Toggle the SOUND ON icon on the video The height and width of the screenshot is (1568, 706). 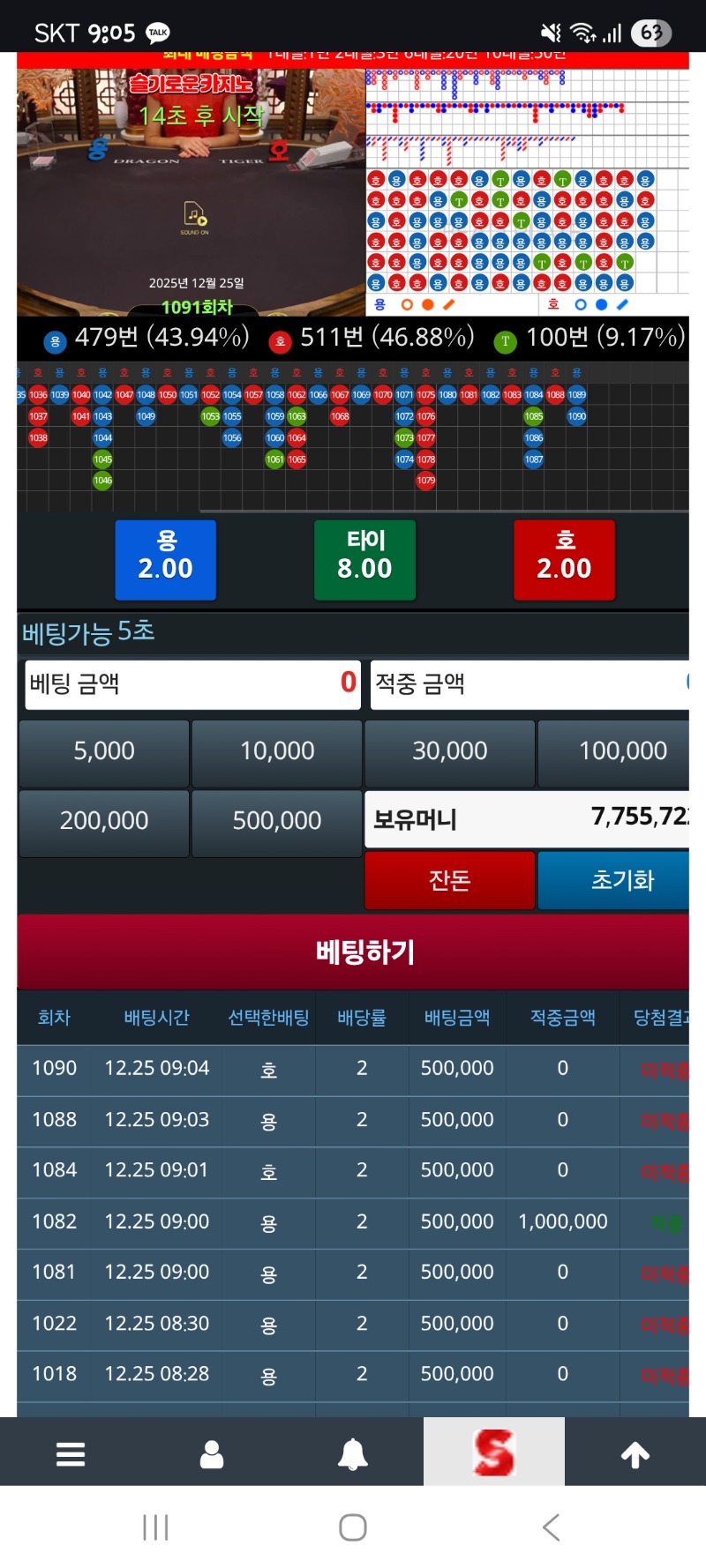pyautogui.click(x=195, y=217)
